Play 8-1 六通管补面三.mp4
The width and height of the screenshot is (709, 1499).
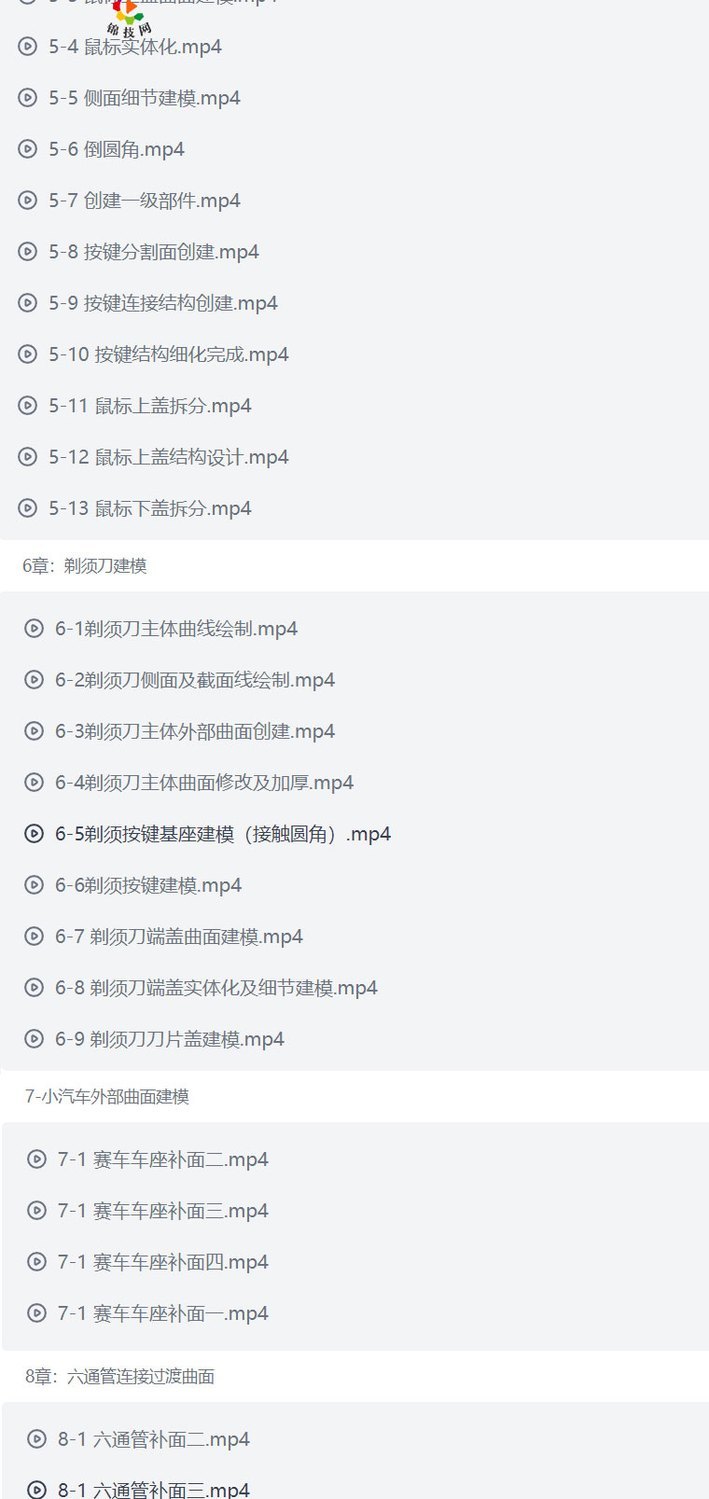(153, 1489)
